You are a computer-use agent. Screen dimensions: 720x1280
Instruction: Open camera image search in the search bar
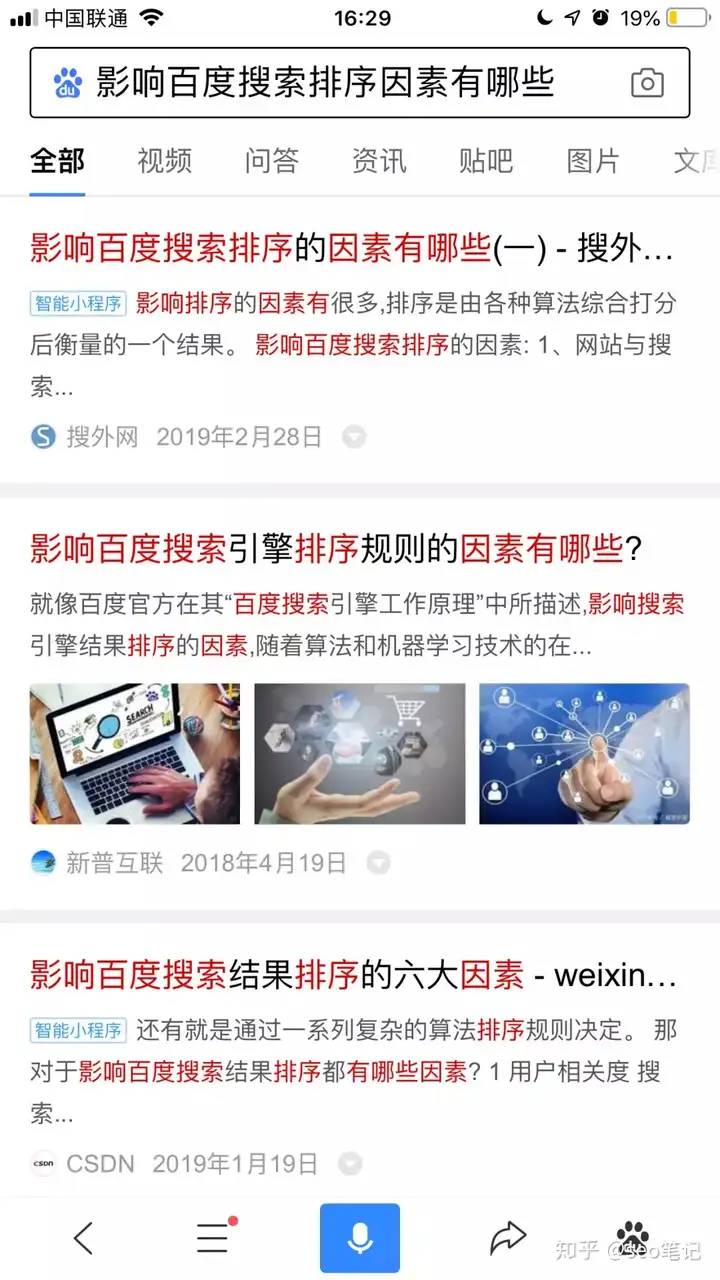coord(647,83)
